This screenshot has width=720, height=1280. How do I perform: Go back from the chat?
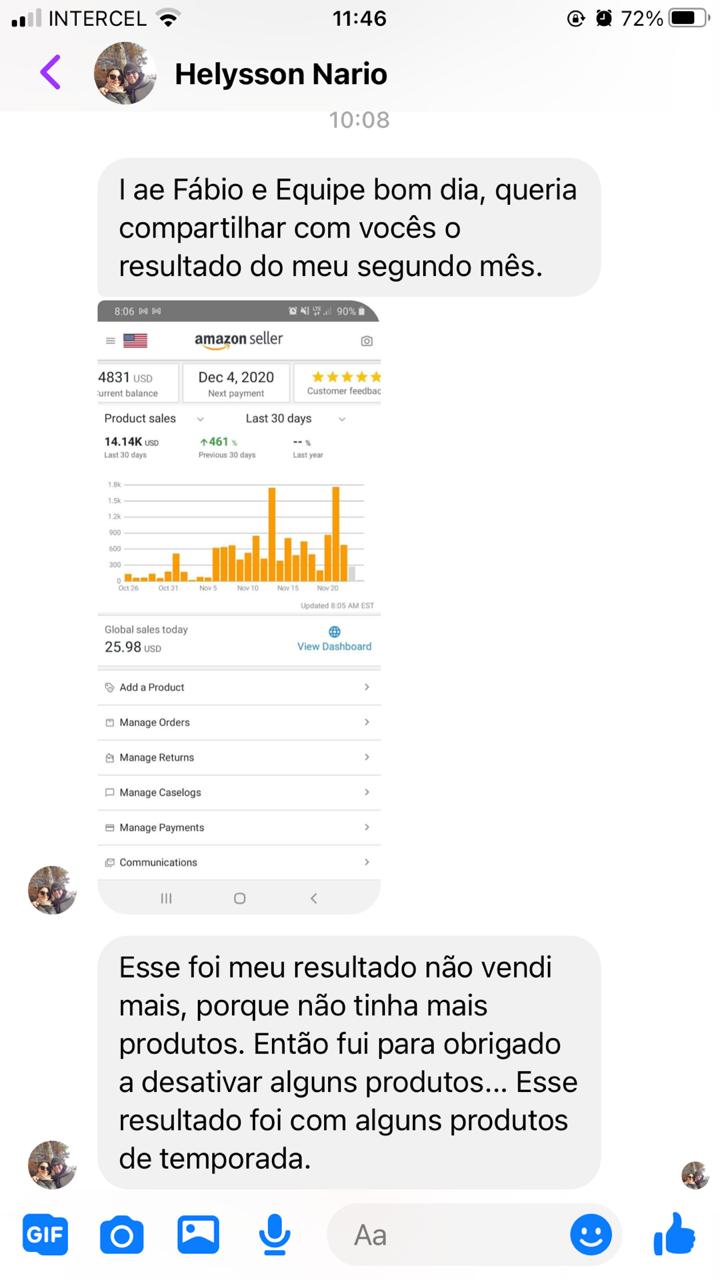point(50,72)
